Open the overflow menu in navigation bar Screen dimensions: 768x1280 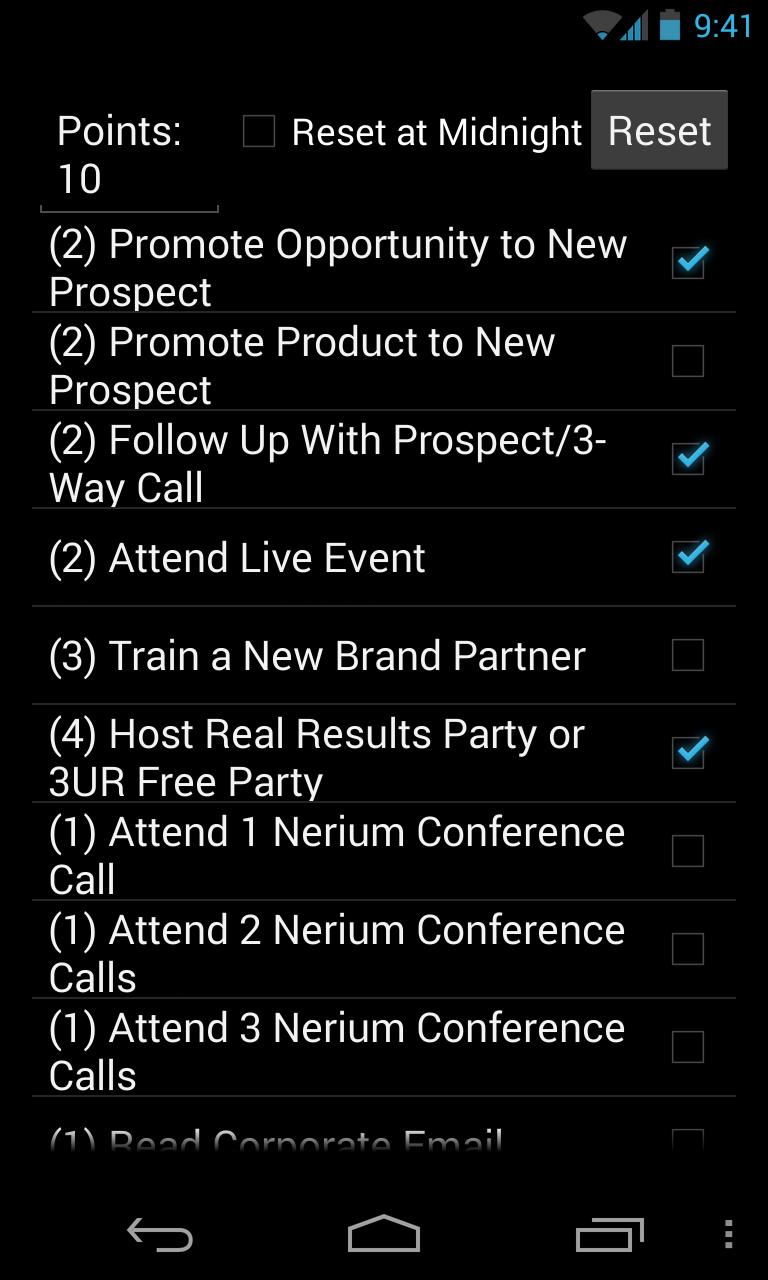pos(729,1235)
